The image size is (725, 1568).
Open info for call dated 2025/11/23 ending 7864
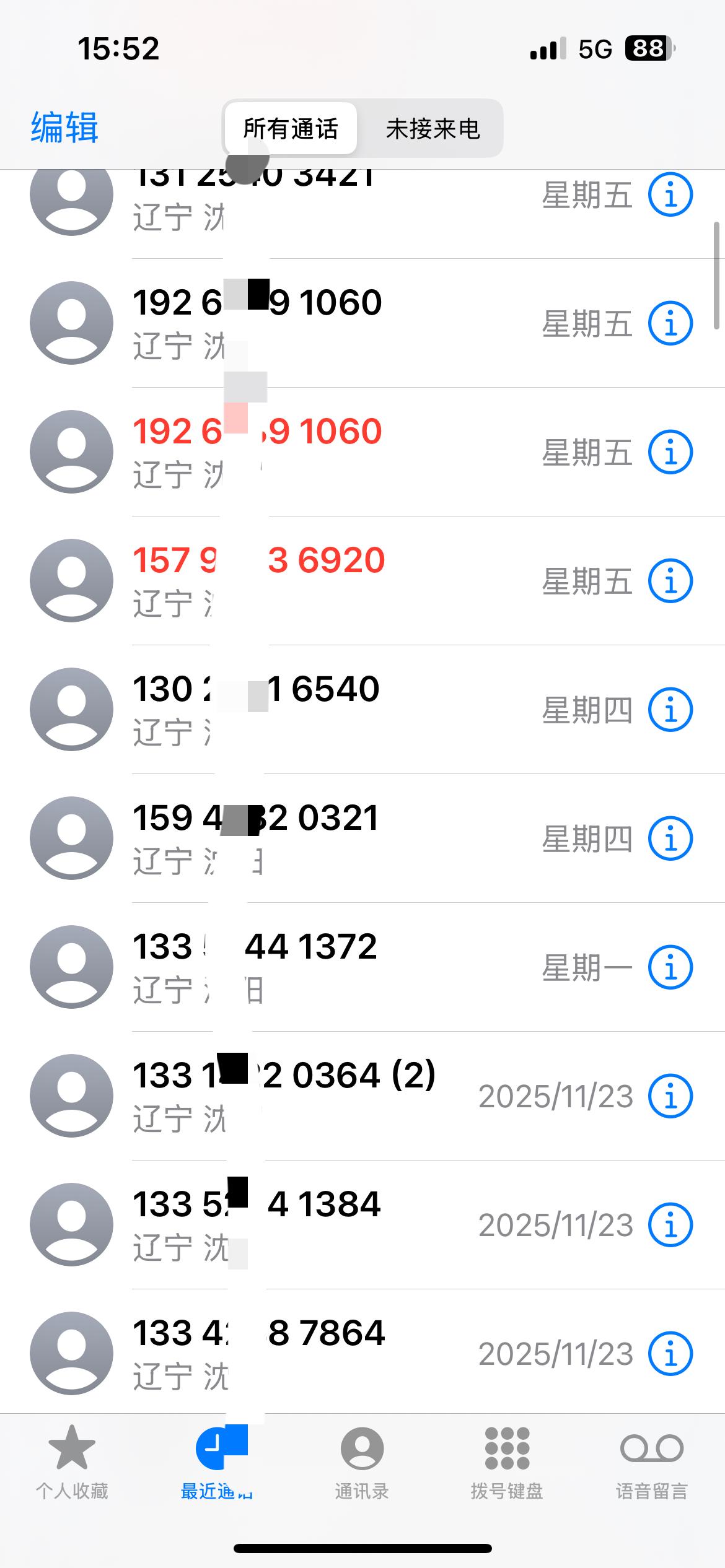point(670,1353)
